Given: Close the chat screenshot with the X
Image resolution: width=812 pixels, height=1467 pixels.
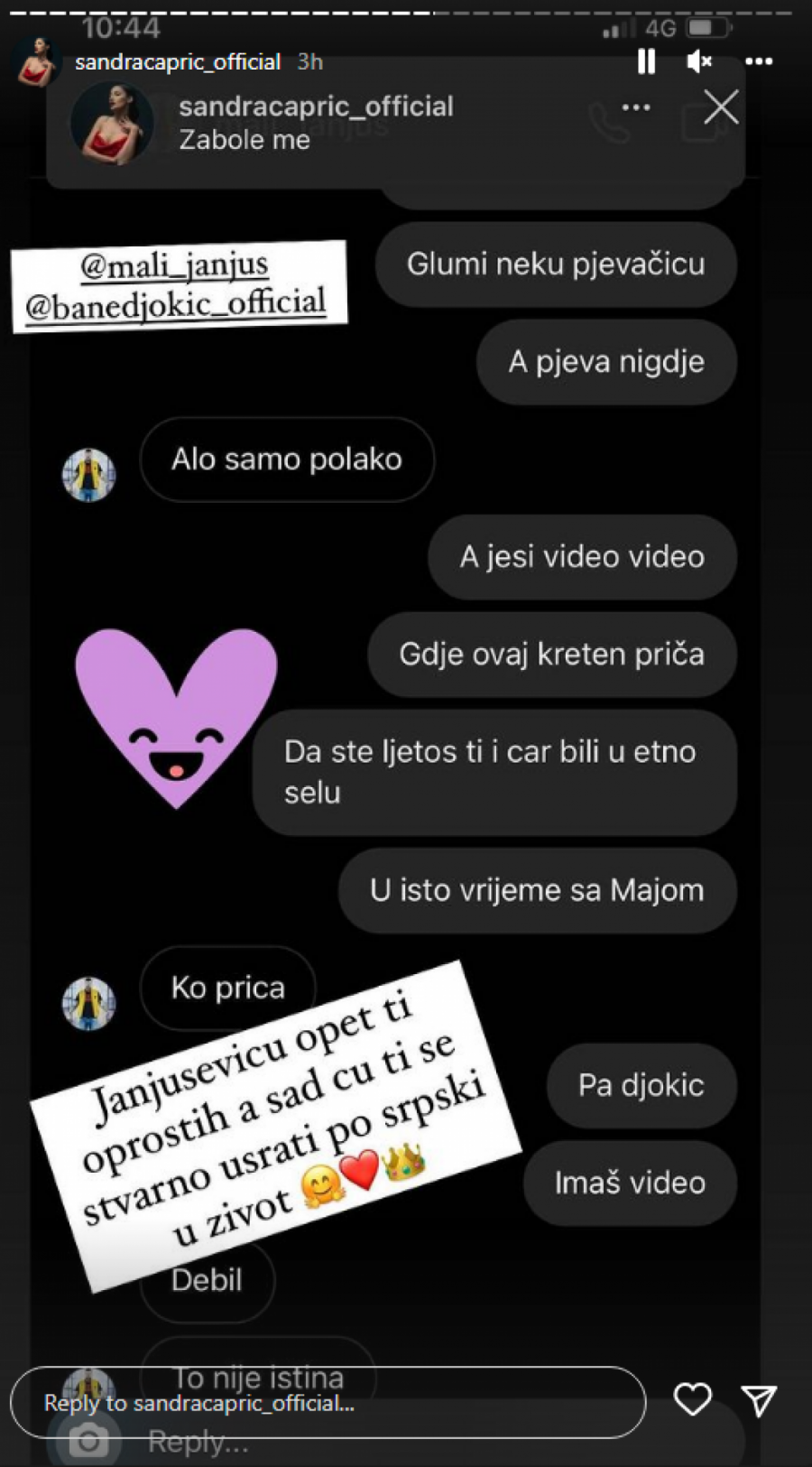Looking at the screenshot, I should [720, 107].
